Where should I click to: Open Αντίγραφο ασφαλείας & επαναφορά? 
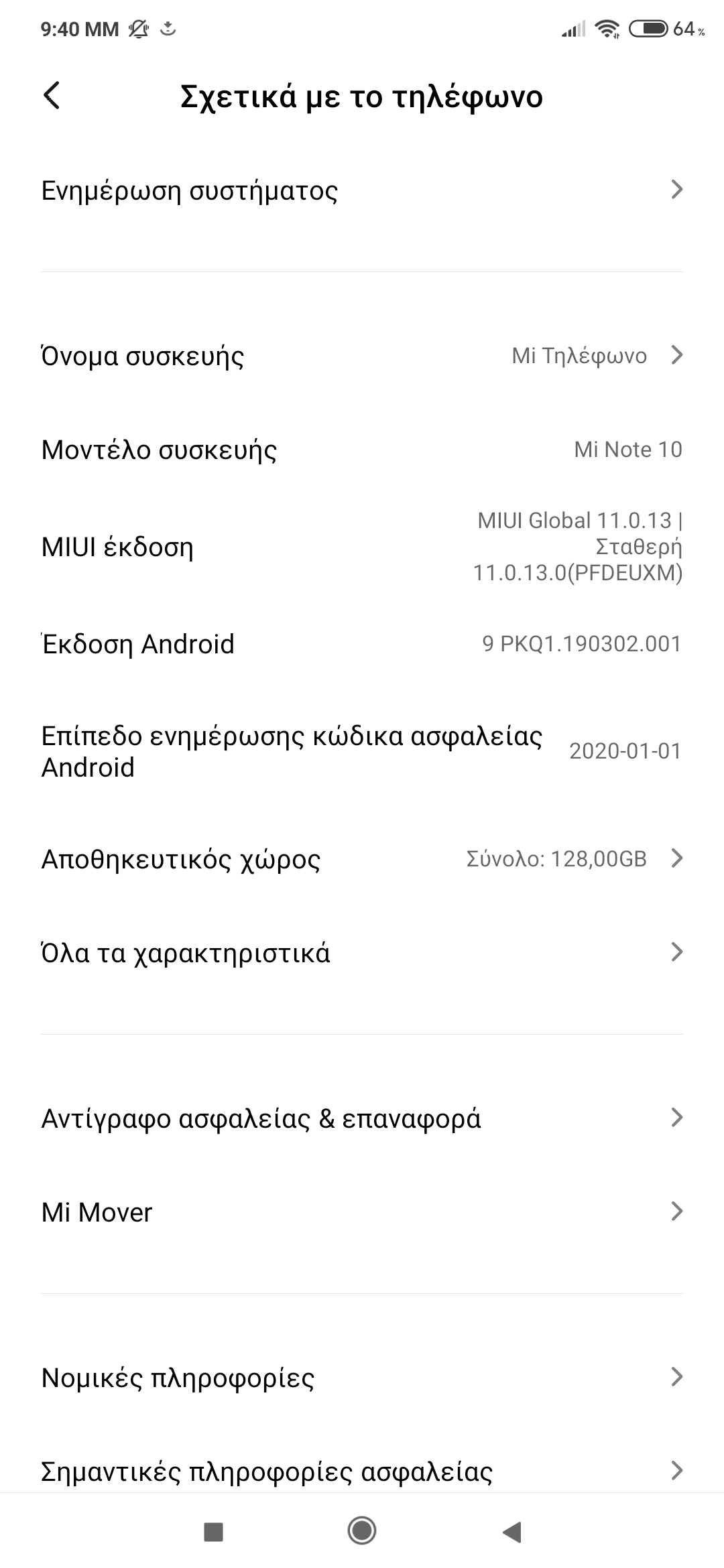[x=362, y=1118]
